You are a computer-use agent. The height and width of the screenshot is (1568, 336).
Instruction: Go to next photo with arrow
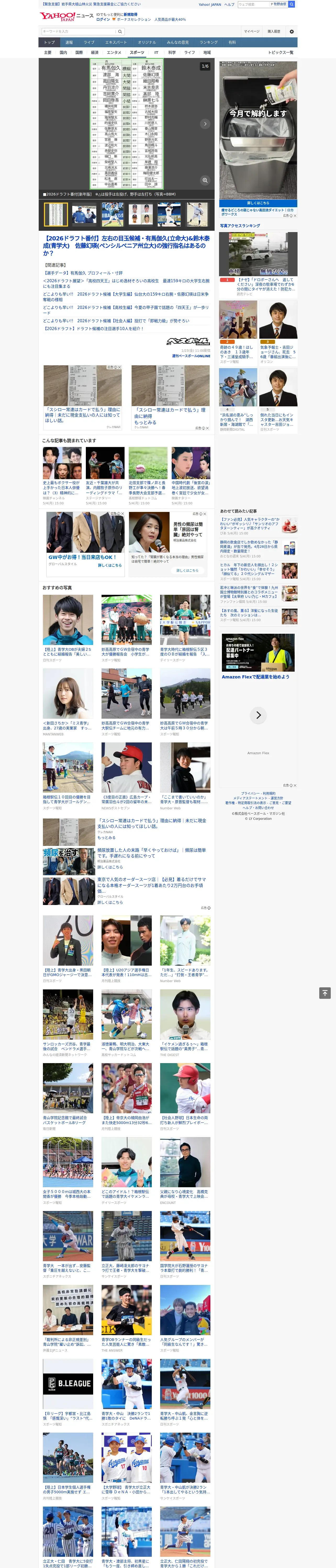(205, 124)
